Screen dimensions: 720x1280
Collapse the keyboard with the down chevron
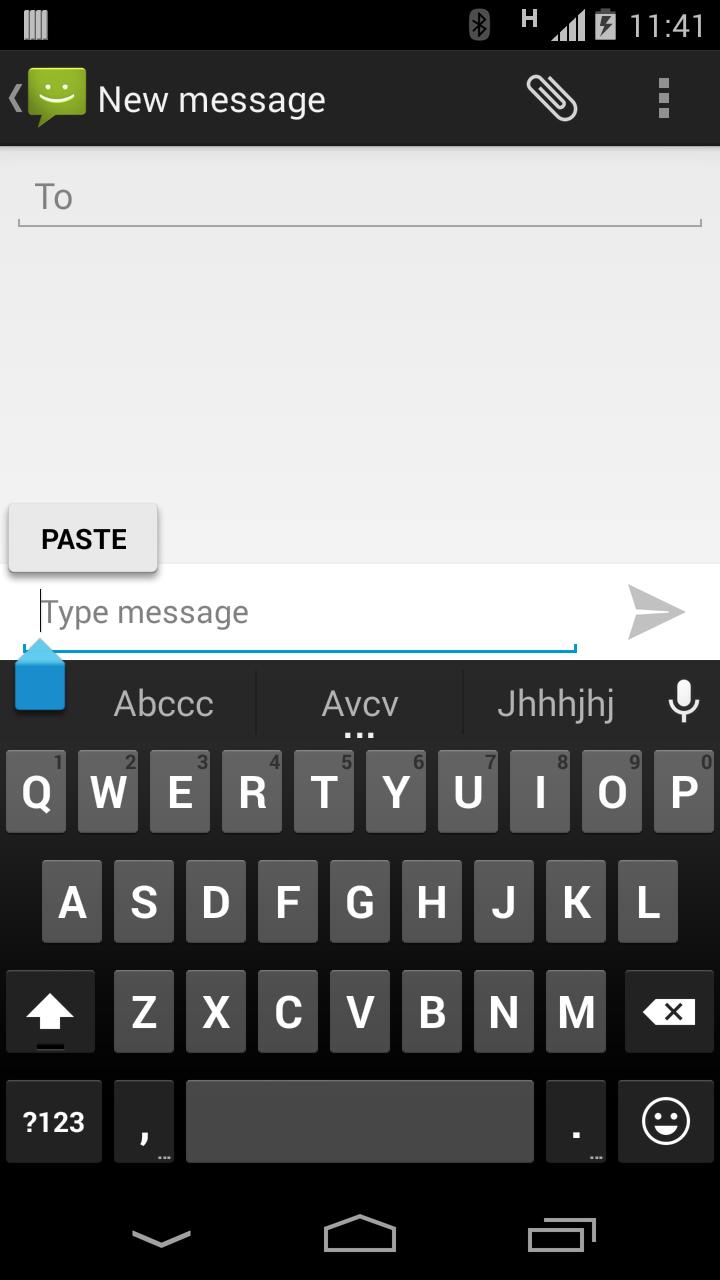point(160,1235)
